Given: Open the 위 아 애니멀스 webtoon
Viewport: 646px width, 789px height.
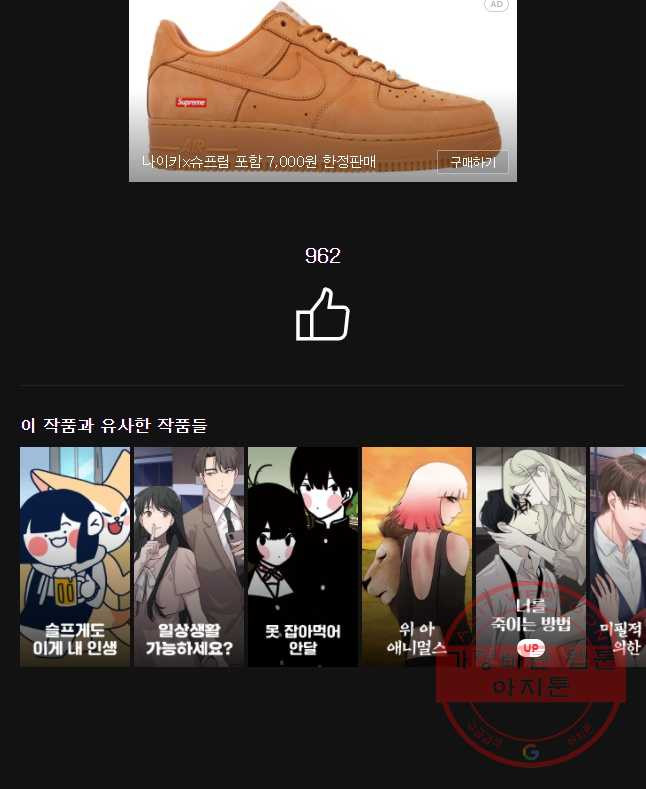Looking at the screenshot, I should pos(417,556).
